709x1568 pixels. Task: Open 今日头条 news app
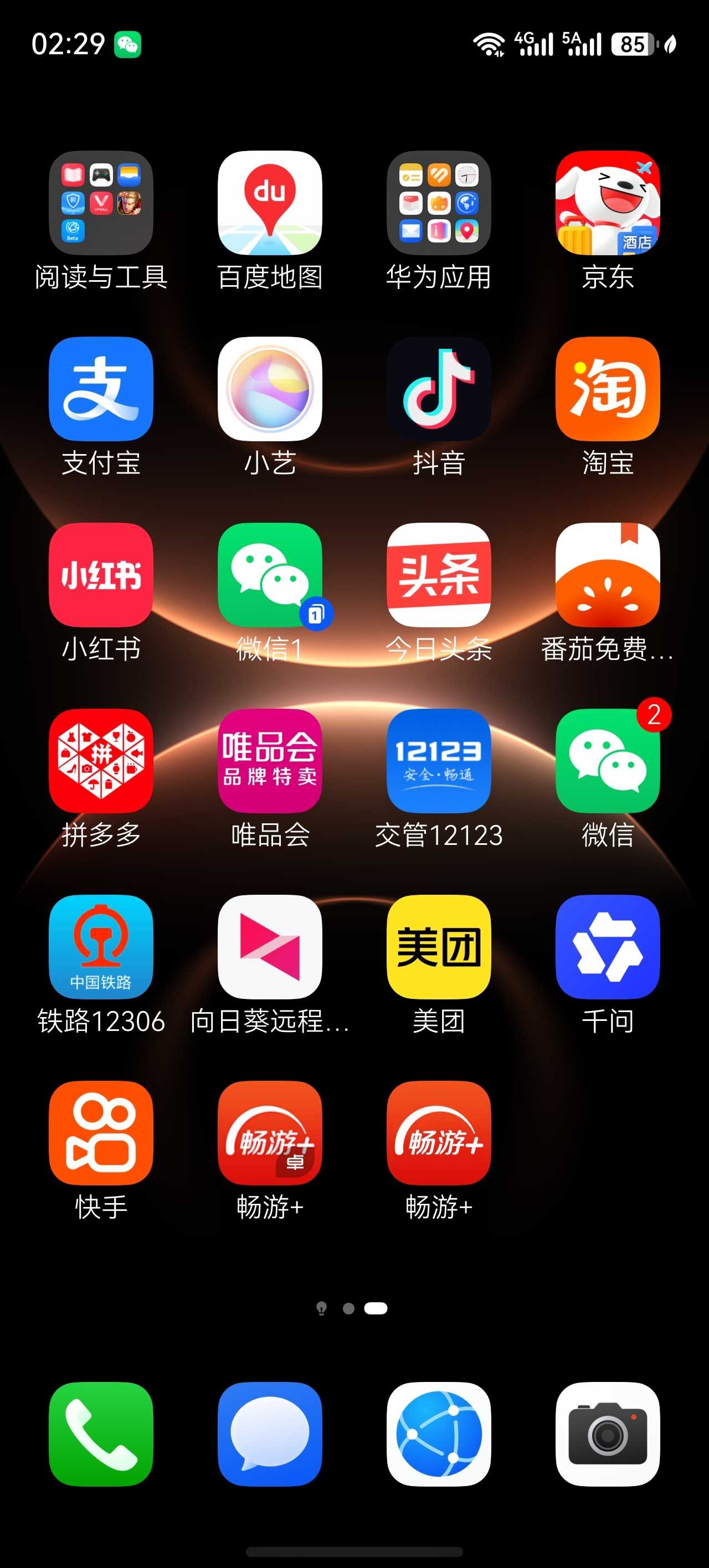(x=439, y=575)
